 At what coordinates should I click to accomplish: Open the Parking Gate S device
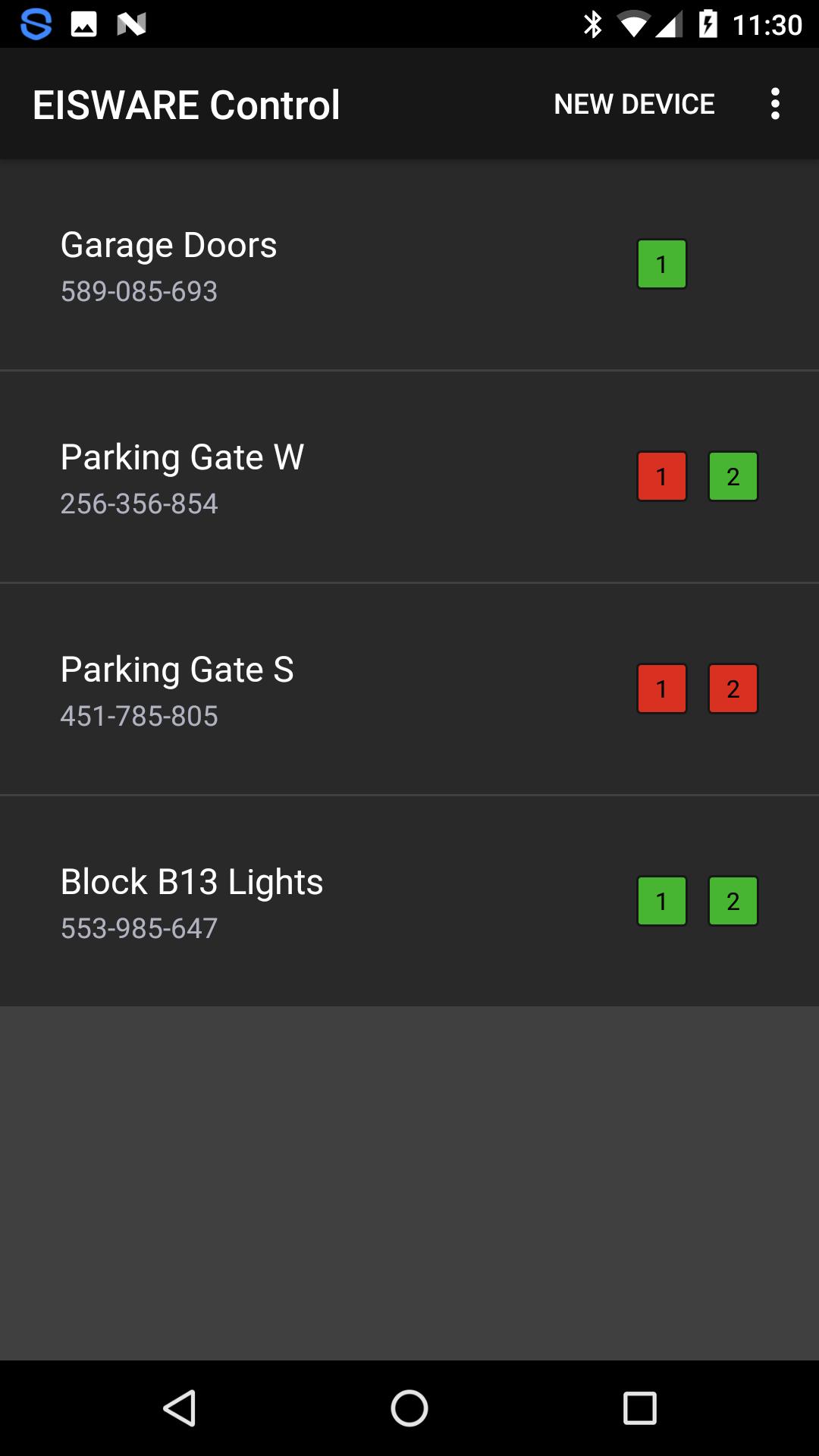(177, 689)
